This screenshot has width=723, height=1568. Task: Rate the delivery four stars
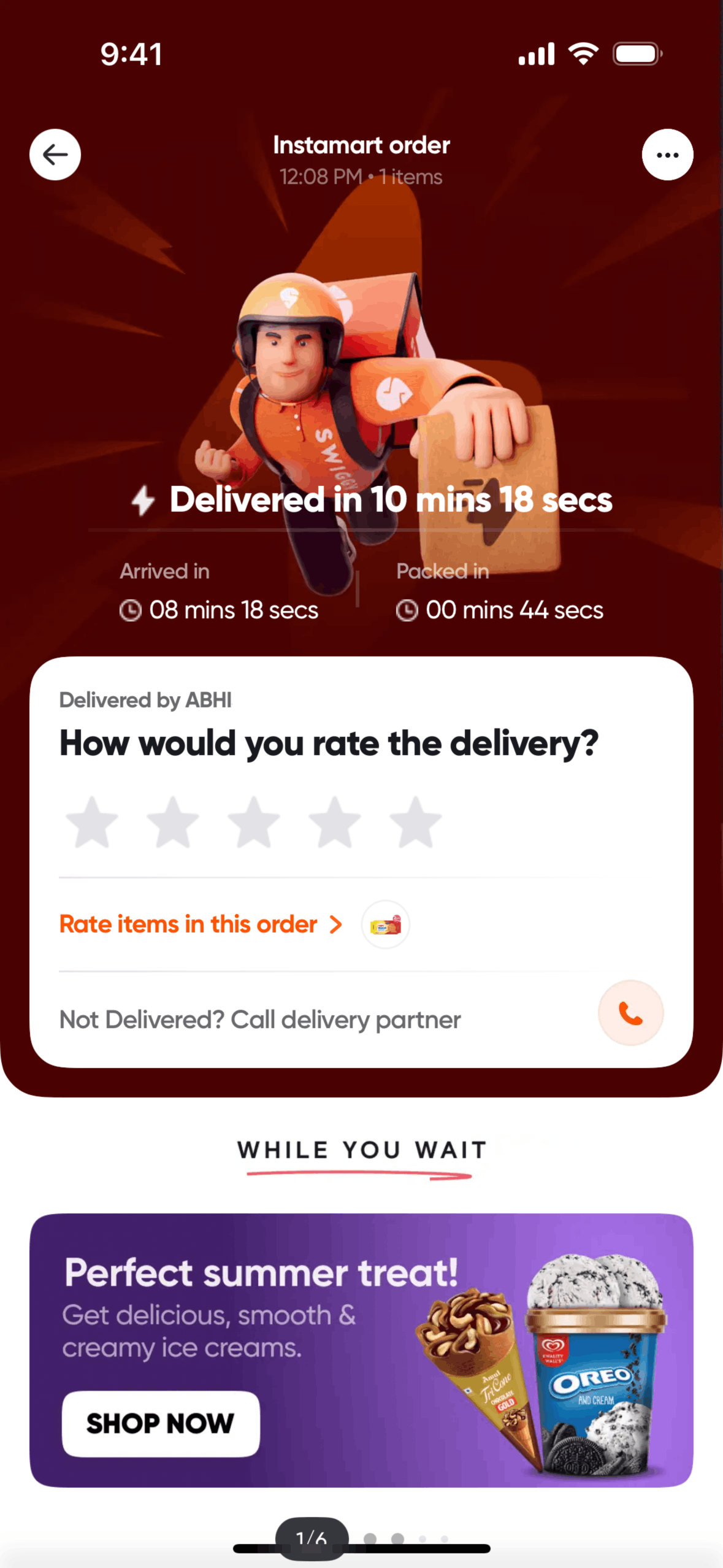[x=335, y=823]
